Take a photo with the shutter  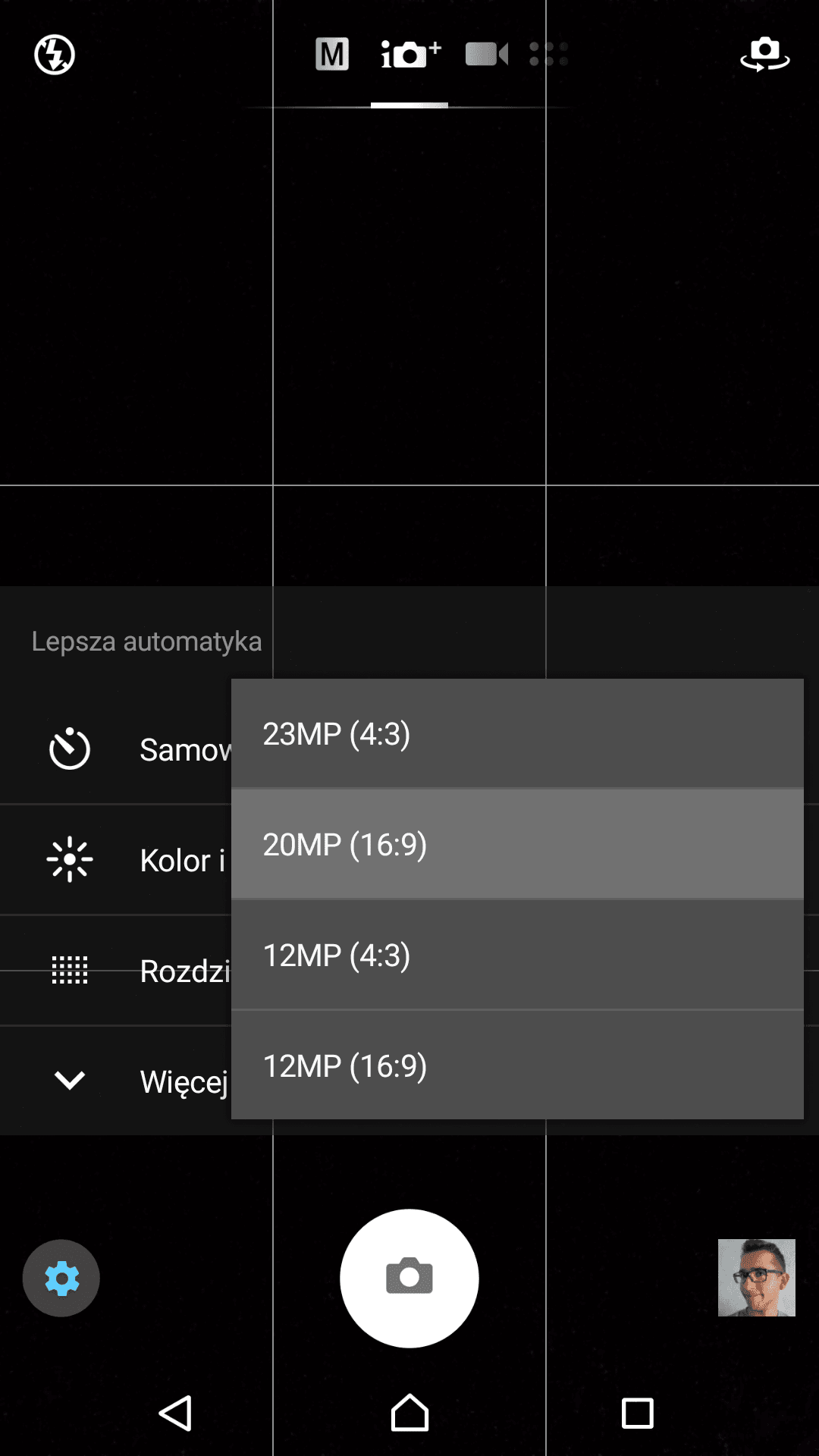click(409, 1279)
